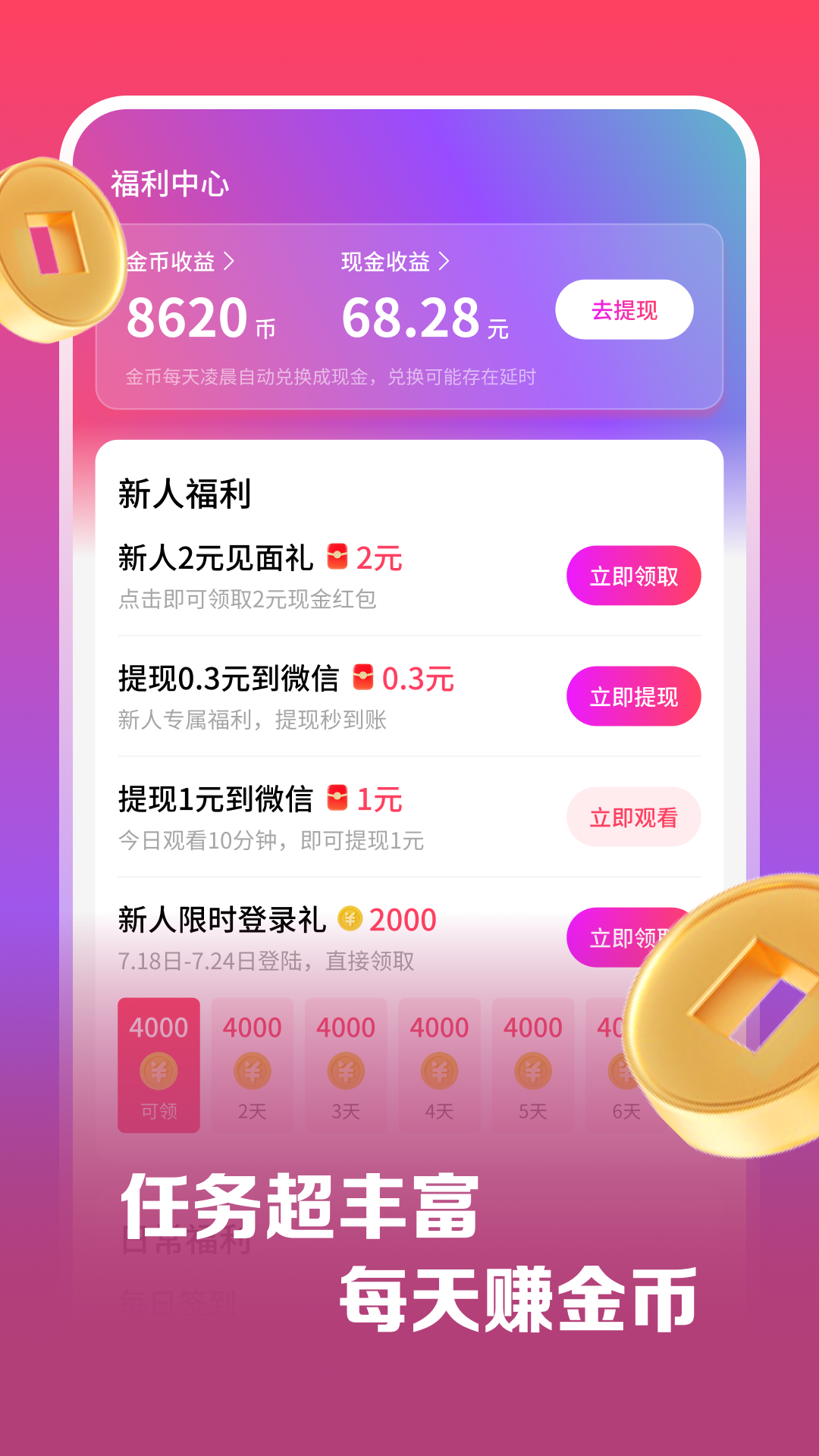Click the 2天 reward card

pyautogui.click(x=251, y=1065)
